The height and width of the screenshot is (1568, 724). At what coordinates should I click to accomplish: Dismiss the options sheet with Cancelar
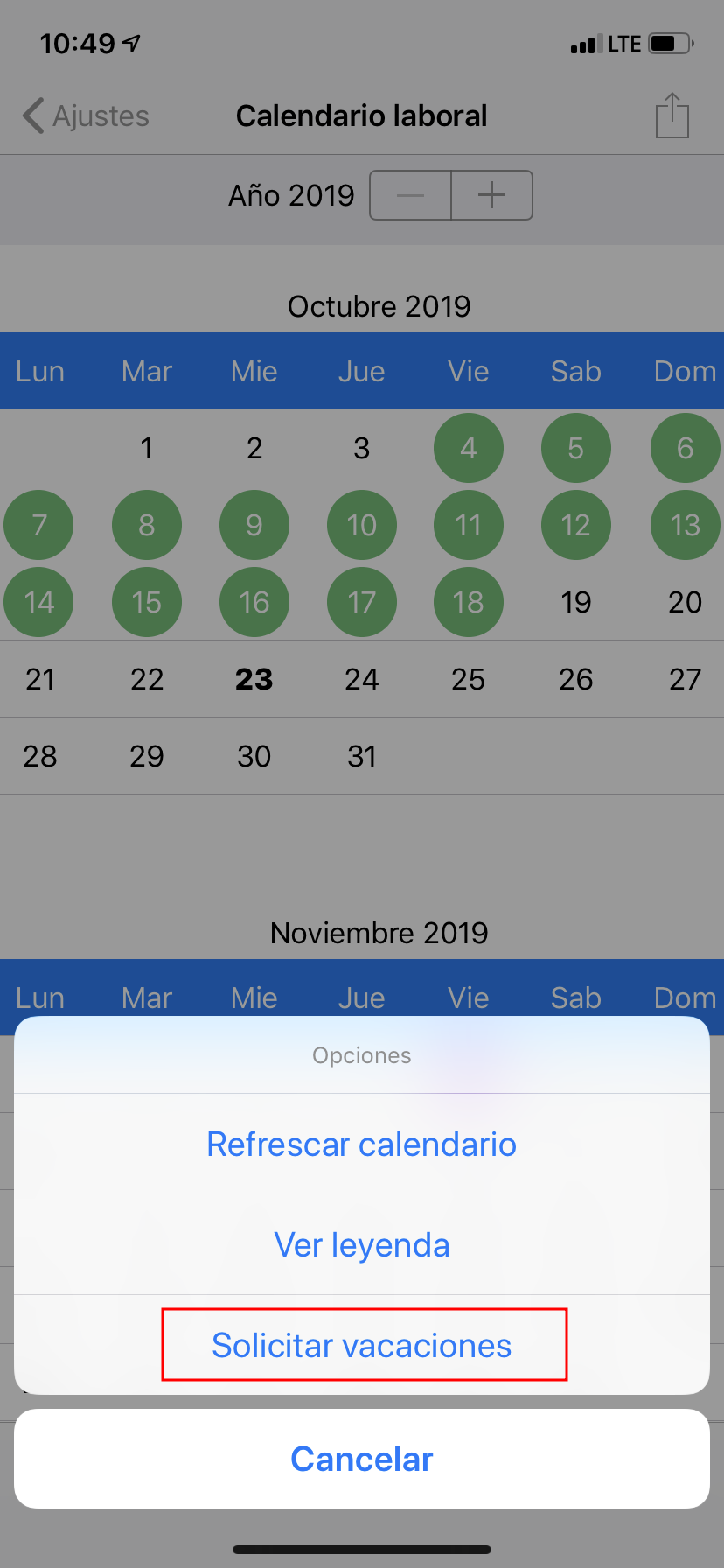[361, 1459]
